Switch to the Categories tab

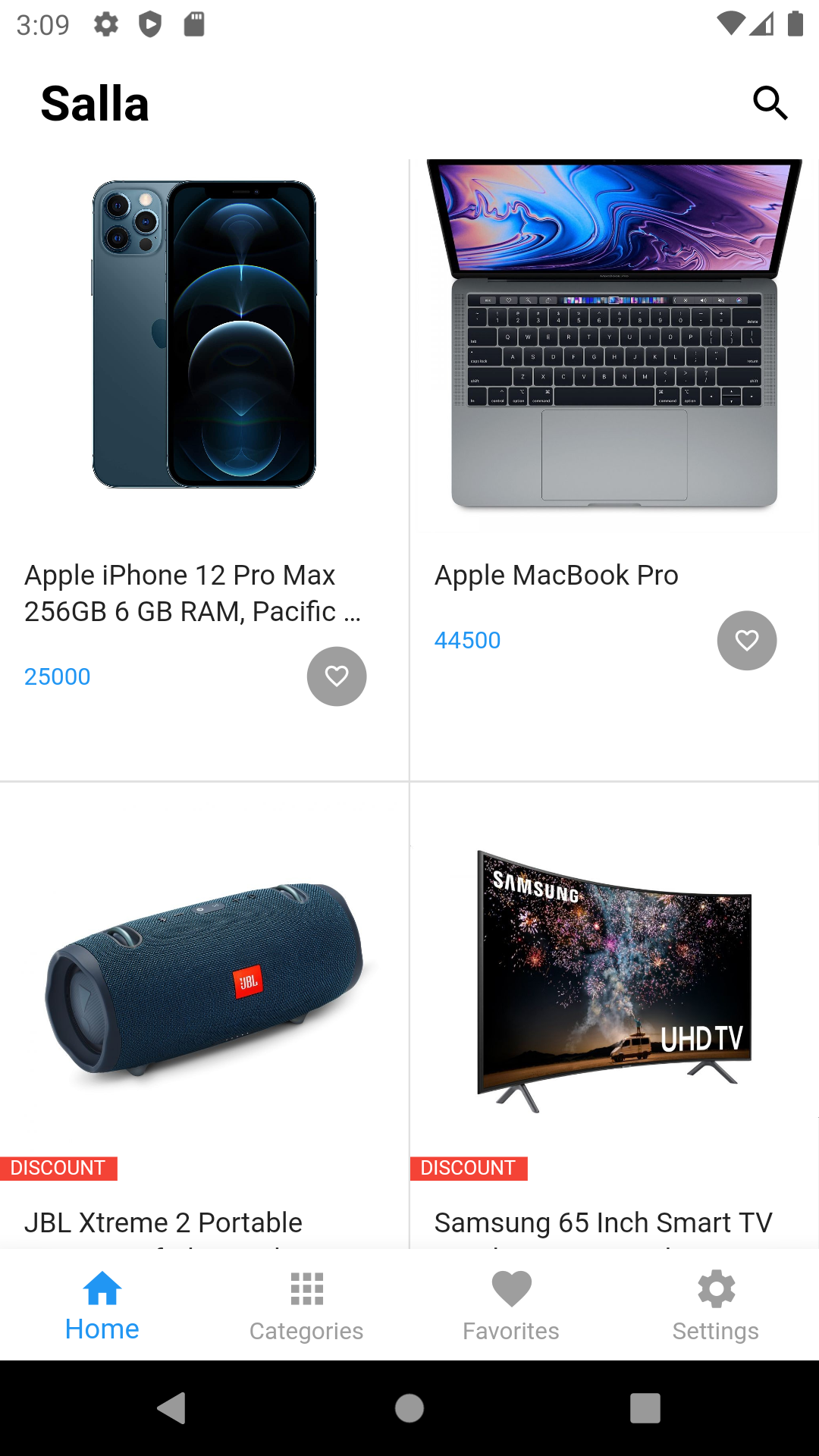(x=306, y=1304)
